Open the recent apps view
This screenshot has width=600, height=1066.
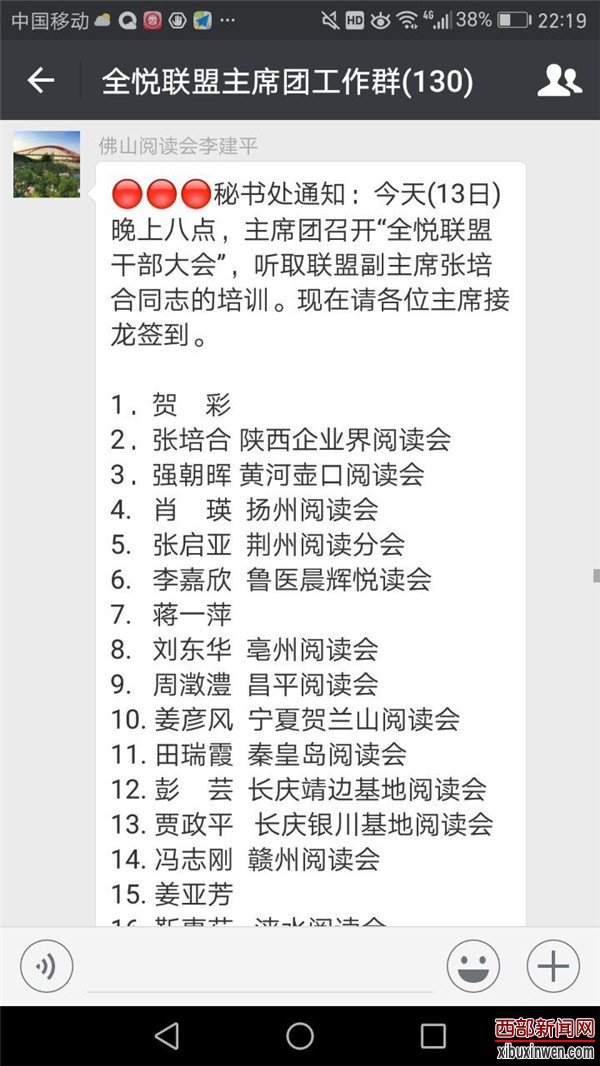pyautogui.click(x=433, y=1036)
